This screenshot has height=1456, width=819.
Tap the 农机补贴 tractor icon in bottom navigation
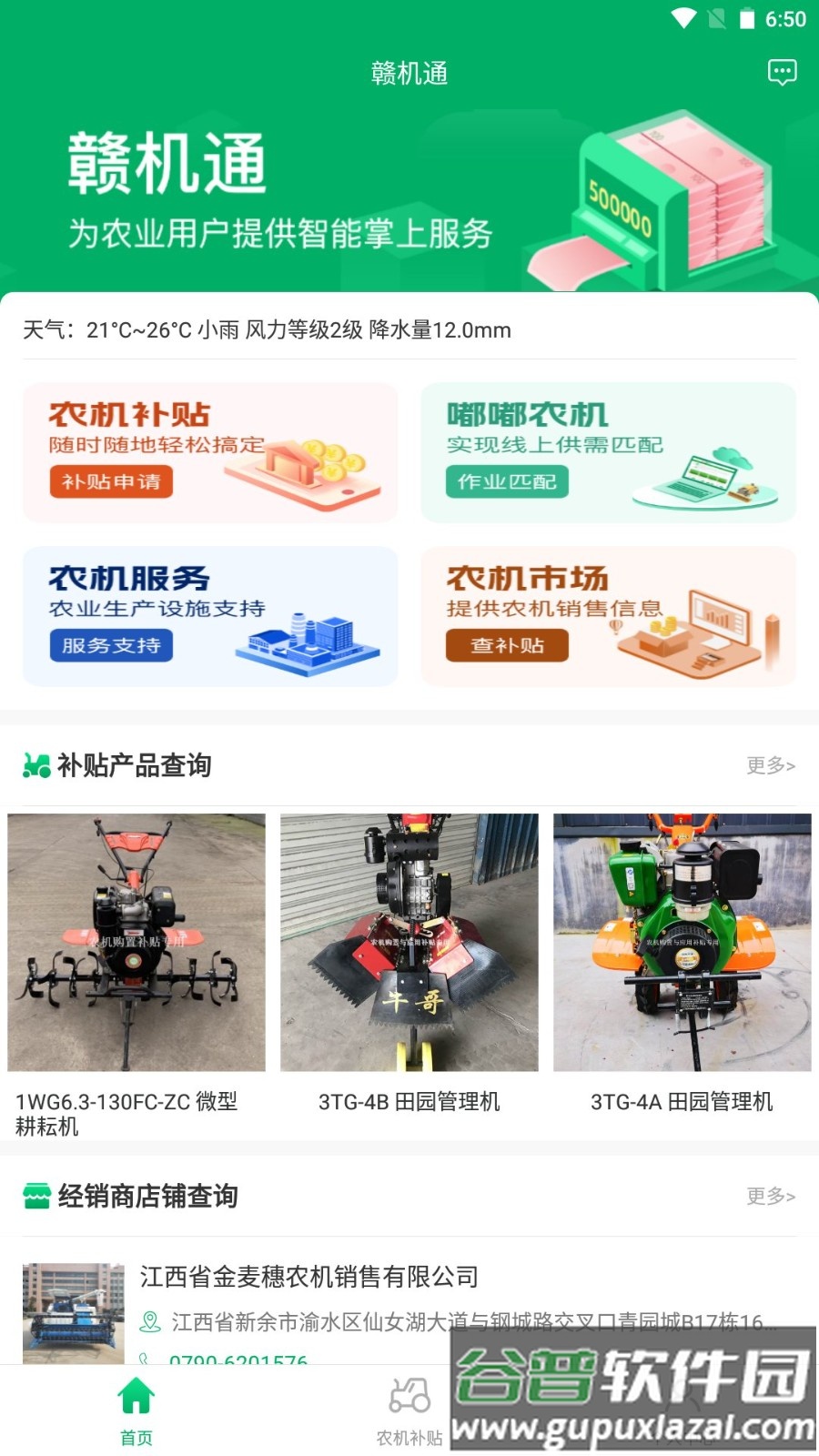[x=409, y=1393]
